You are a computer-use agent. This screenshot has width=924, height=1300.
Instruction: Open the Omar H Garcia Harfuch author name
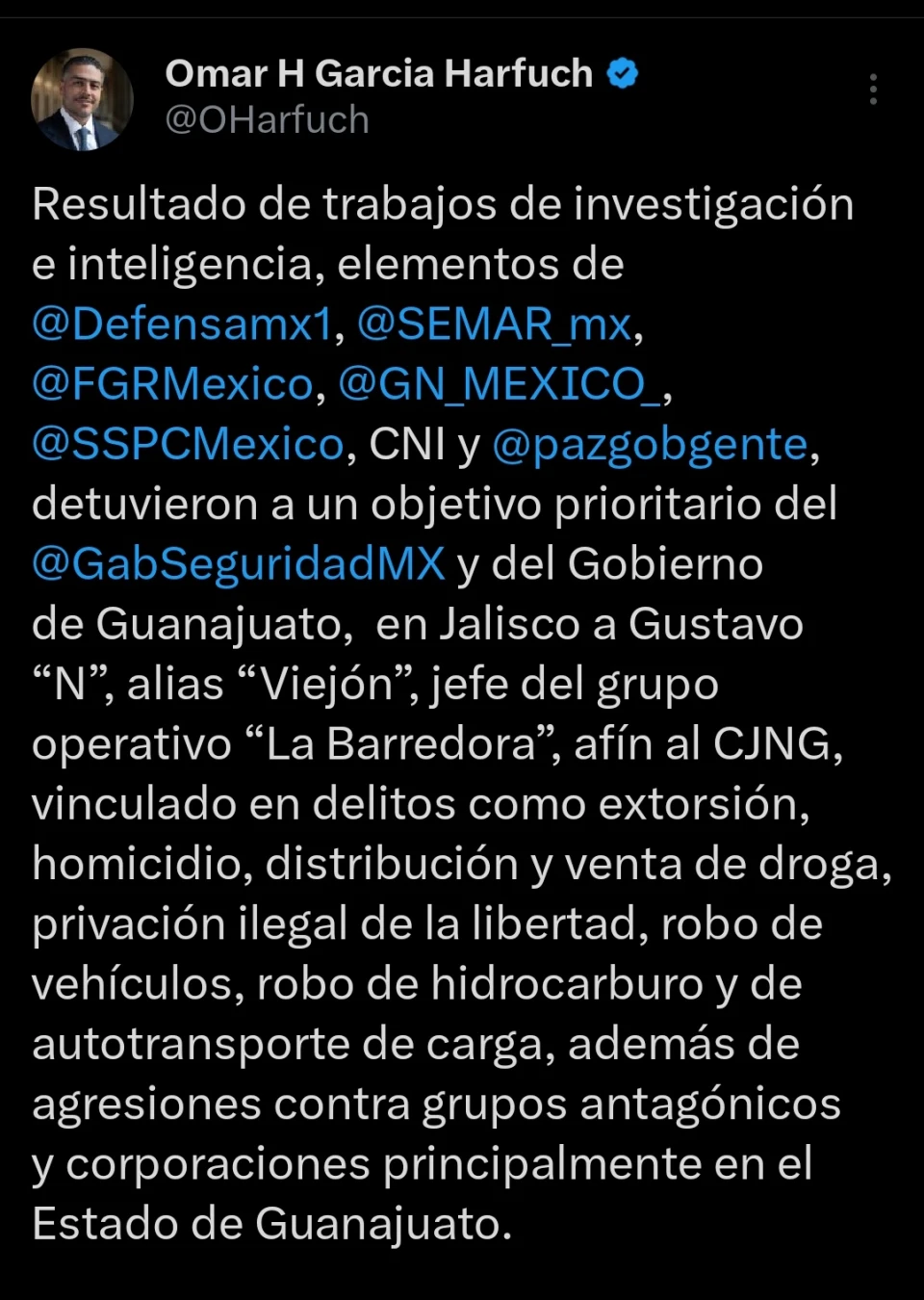(x=378, y=73)
